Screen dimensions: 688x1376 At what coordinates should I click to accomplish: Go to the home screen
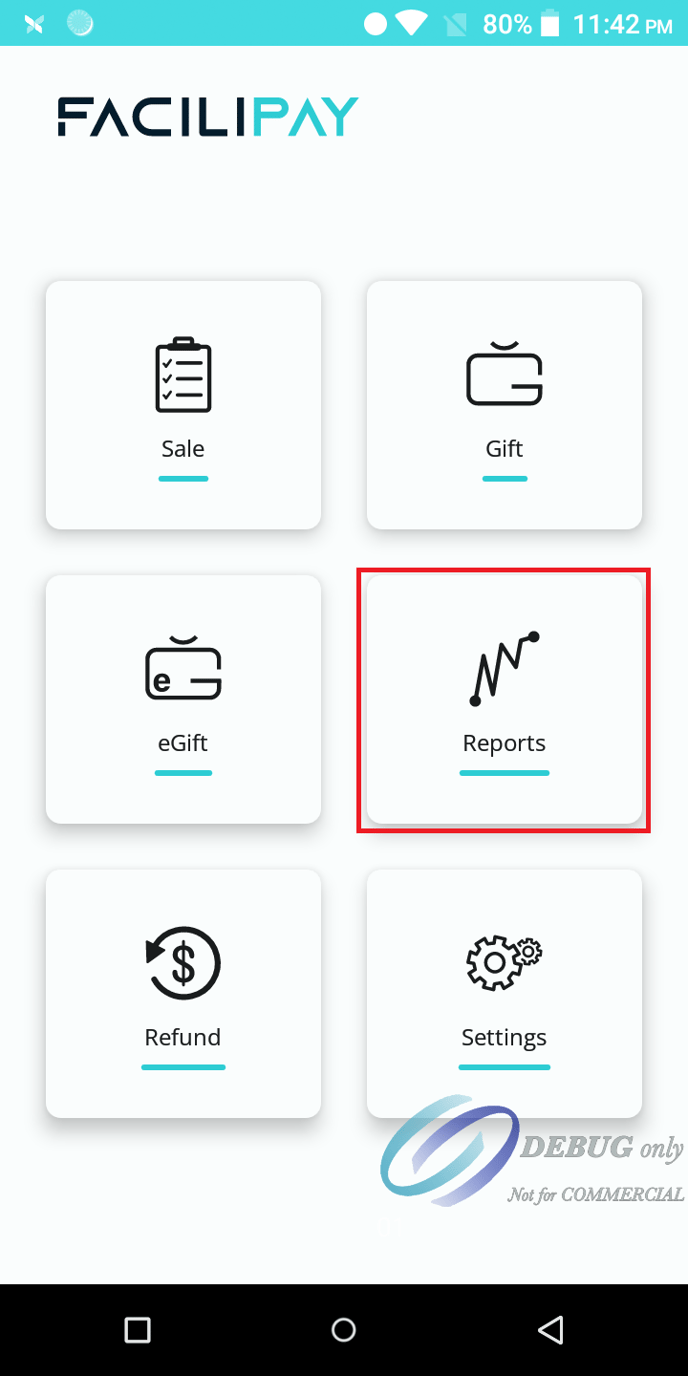point(343,1329)
